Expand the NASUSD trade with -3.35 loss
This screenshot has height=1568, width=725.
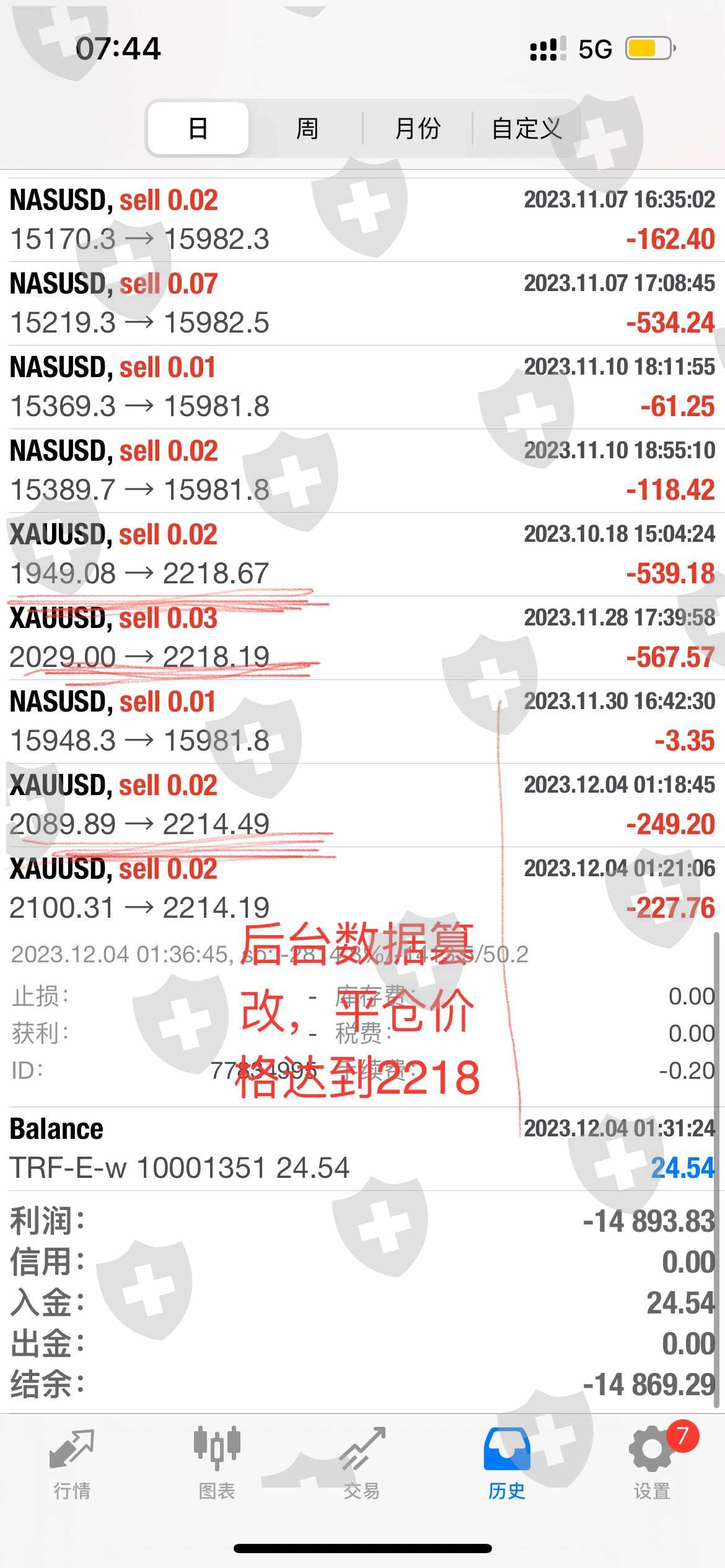pyautogui.click(x=362, y=721)
